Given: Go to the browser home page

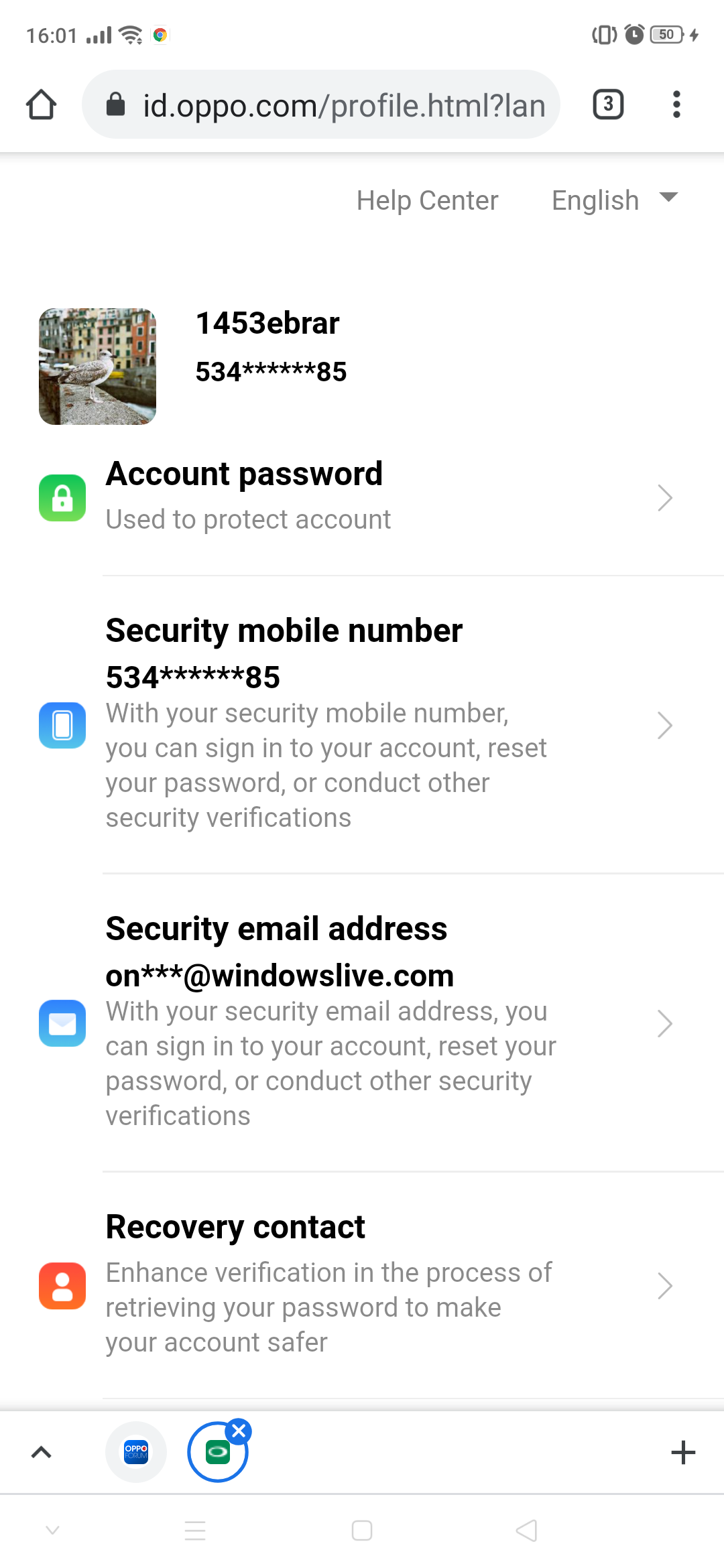Looking at the screenshot, I should click(41, 105).
